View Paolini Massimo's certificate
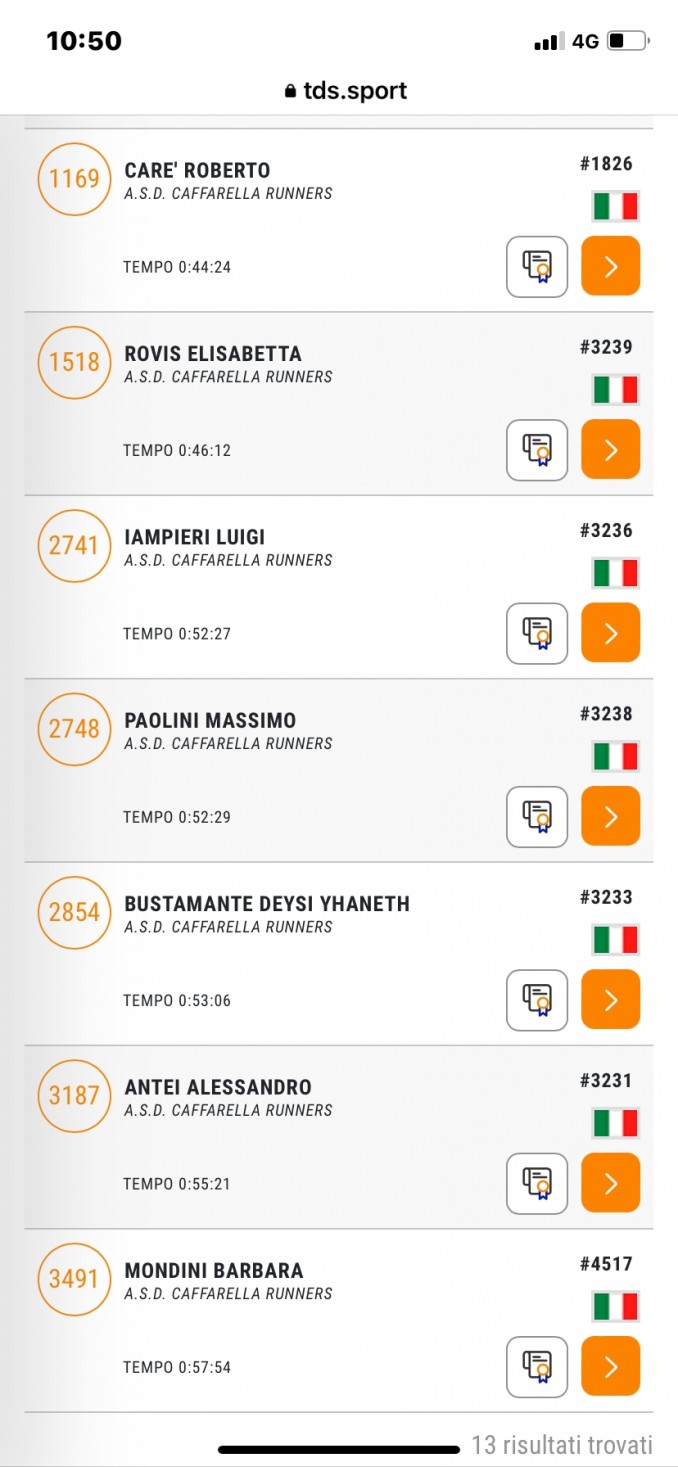Image resolution: width=678 pixels, height=1467 pixels. (x=537, y=816)
